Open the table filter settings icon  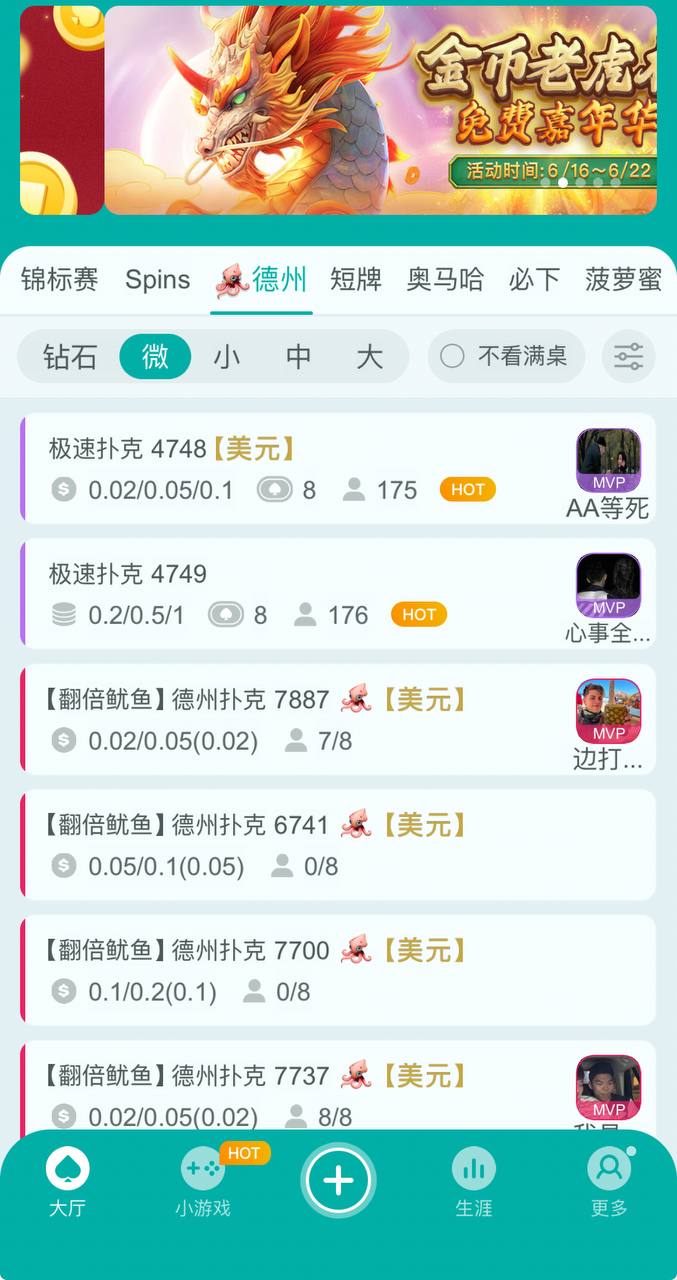pos(629,357)
